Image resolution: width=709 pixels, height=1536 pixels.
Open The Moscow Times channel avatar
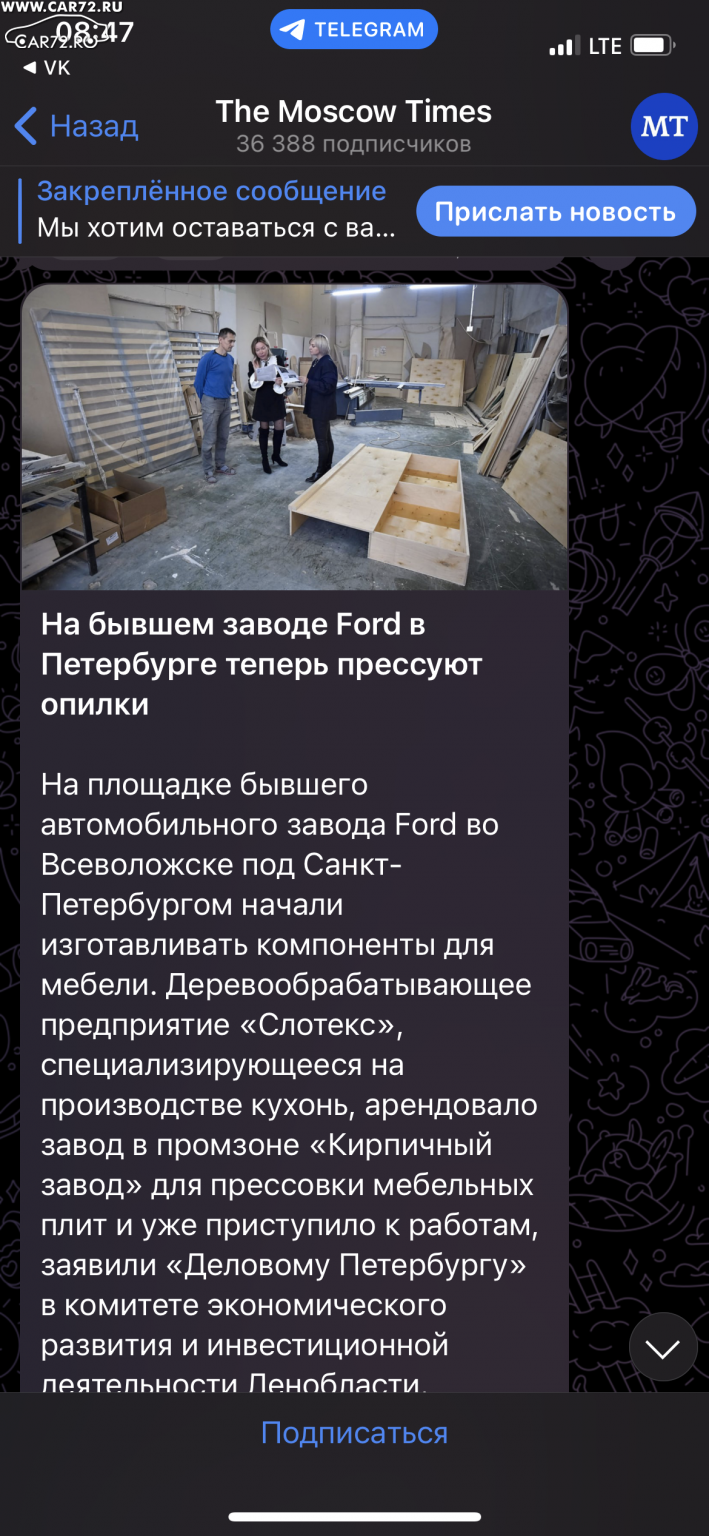pyautogui.click(x=664, y=127)
